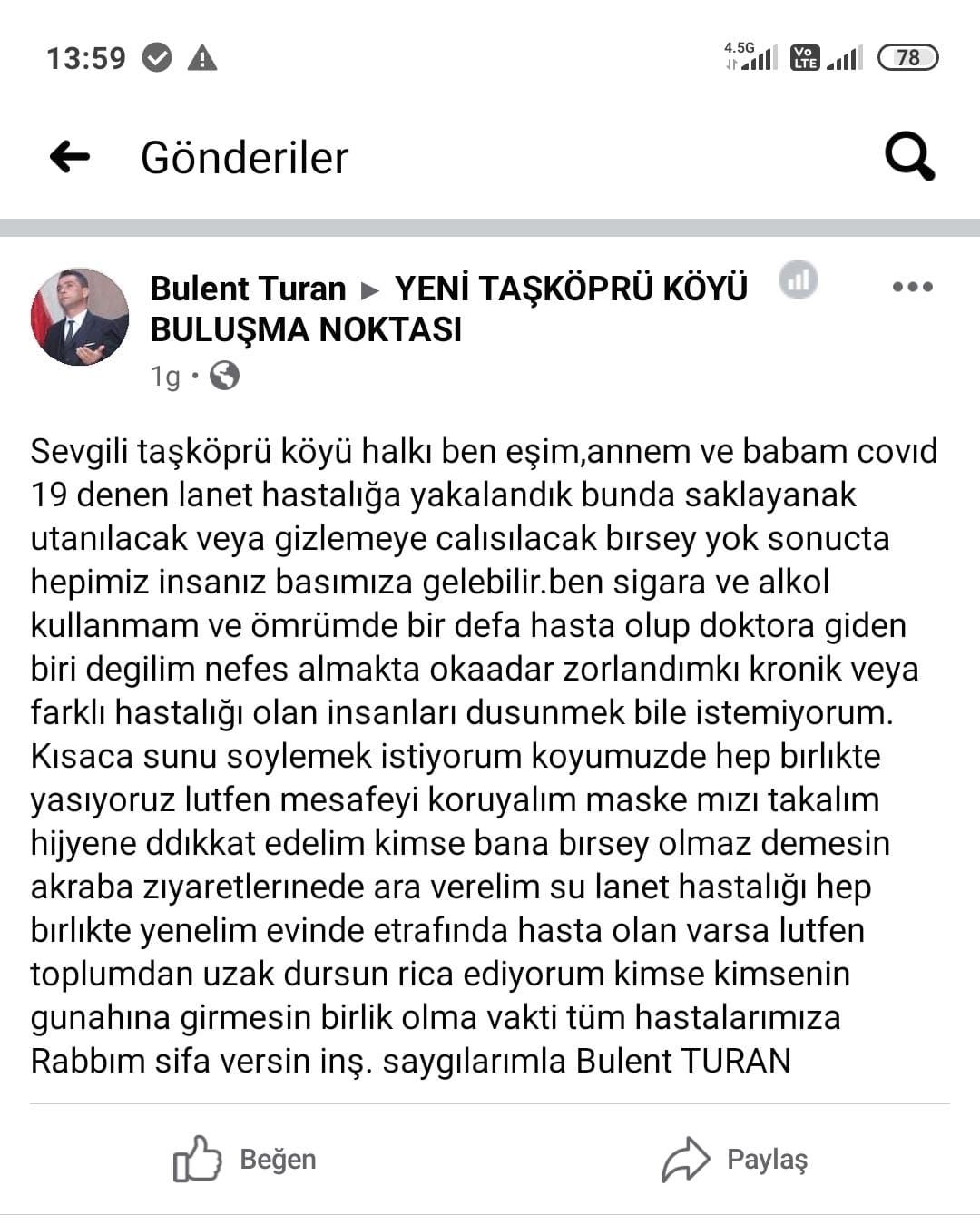
Task: Like the post with Beğen
Action: [245, 1159]
